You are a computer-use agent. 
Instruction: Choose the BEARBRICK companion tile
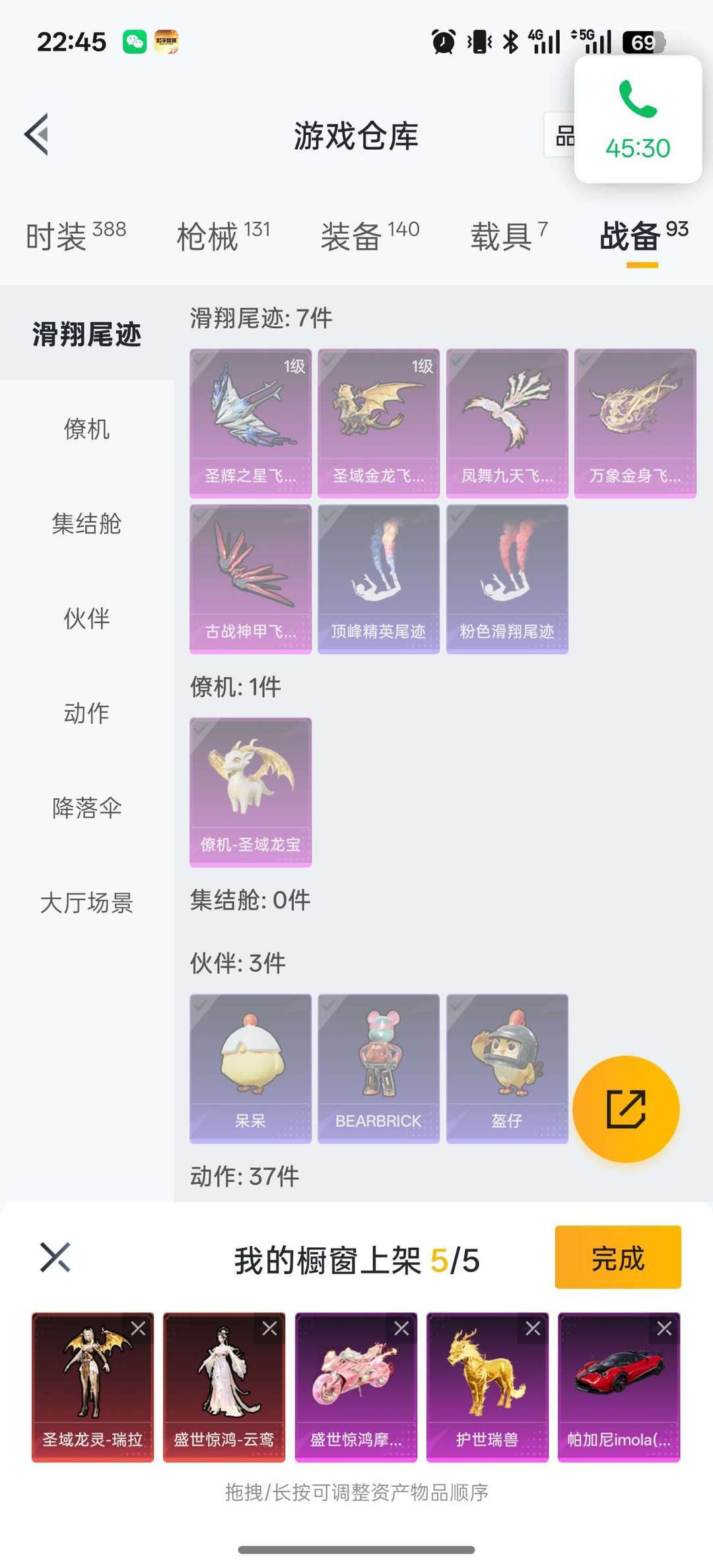coord(378,1068)
